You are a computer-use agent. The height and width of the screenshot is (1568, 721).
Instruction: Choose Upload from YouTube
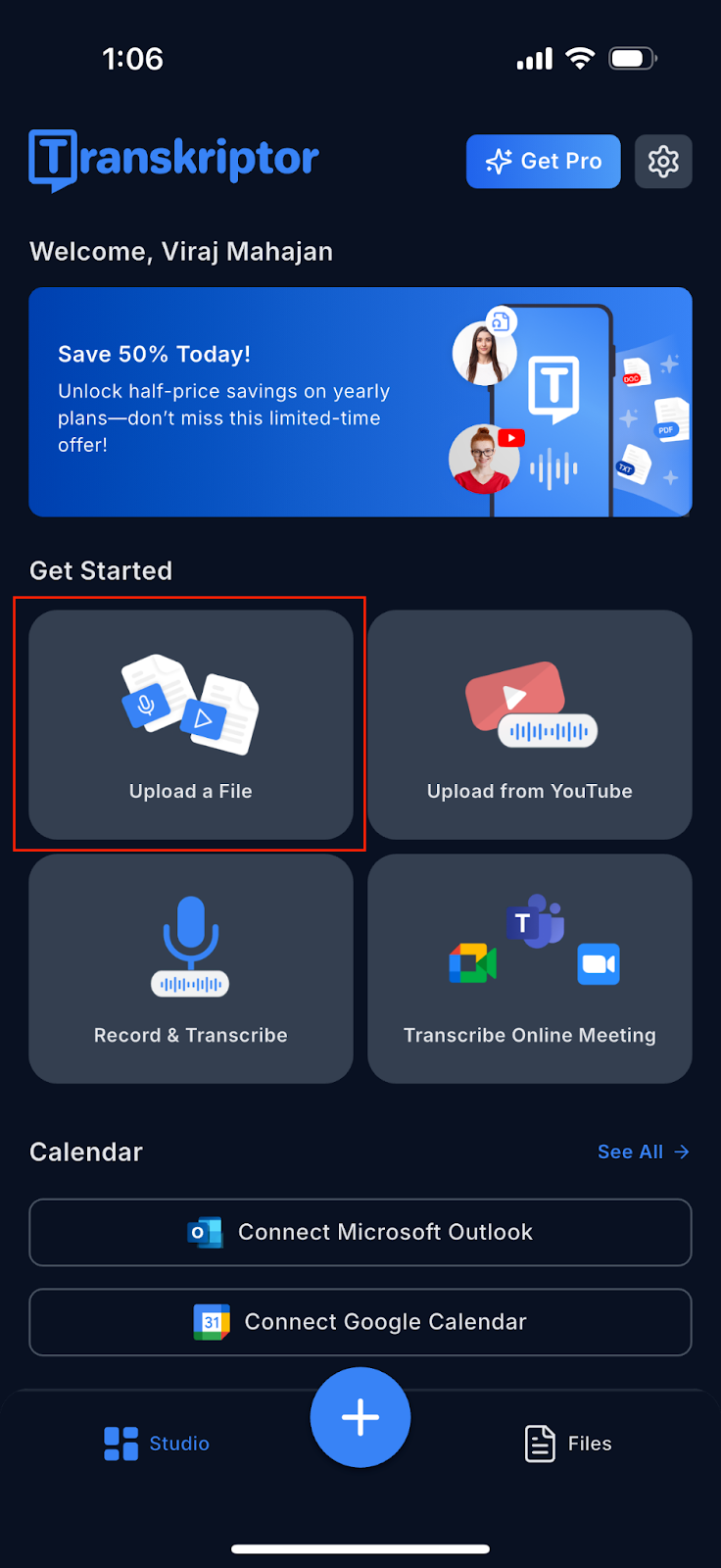[x=529, y=724]
